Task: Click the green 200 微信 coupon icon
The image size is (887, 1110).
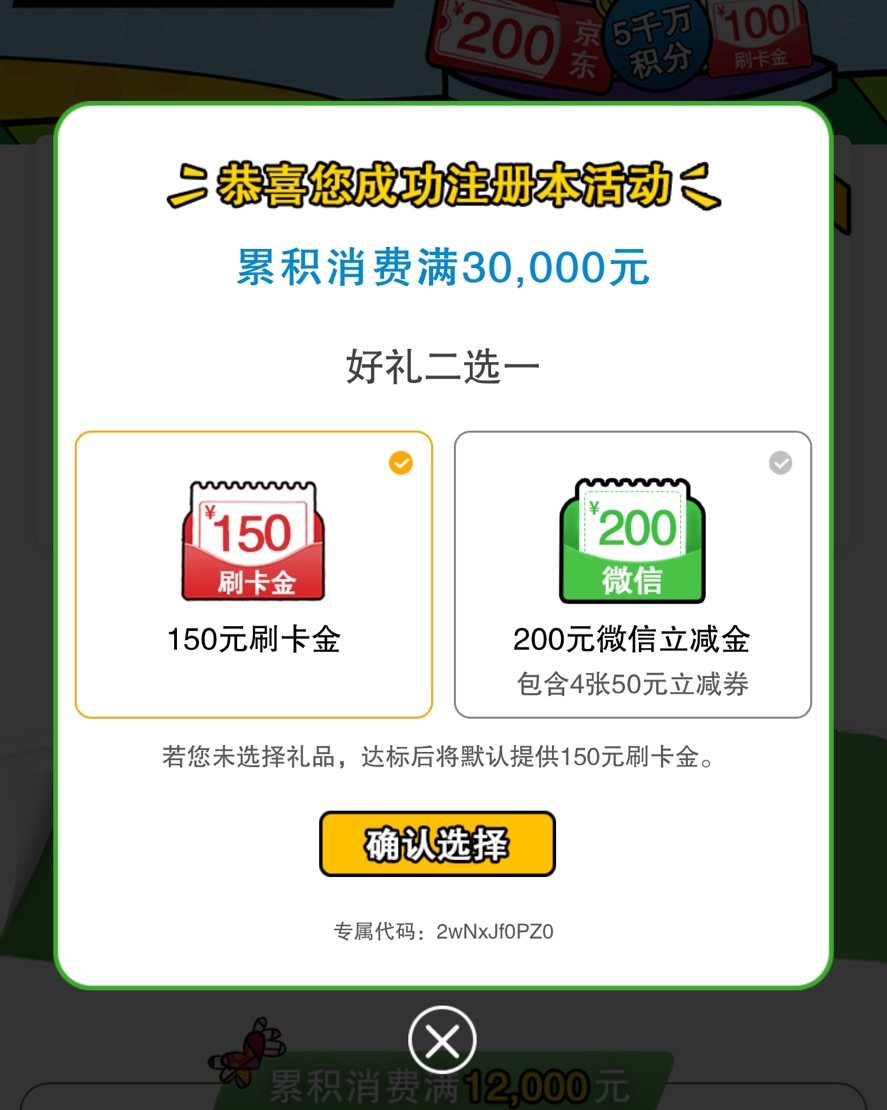Action: (632, 535)
